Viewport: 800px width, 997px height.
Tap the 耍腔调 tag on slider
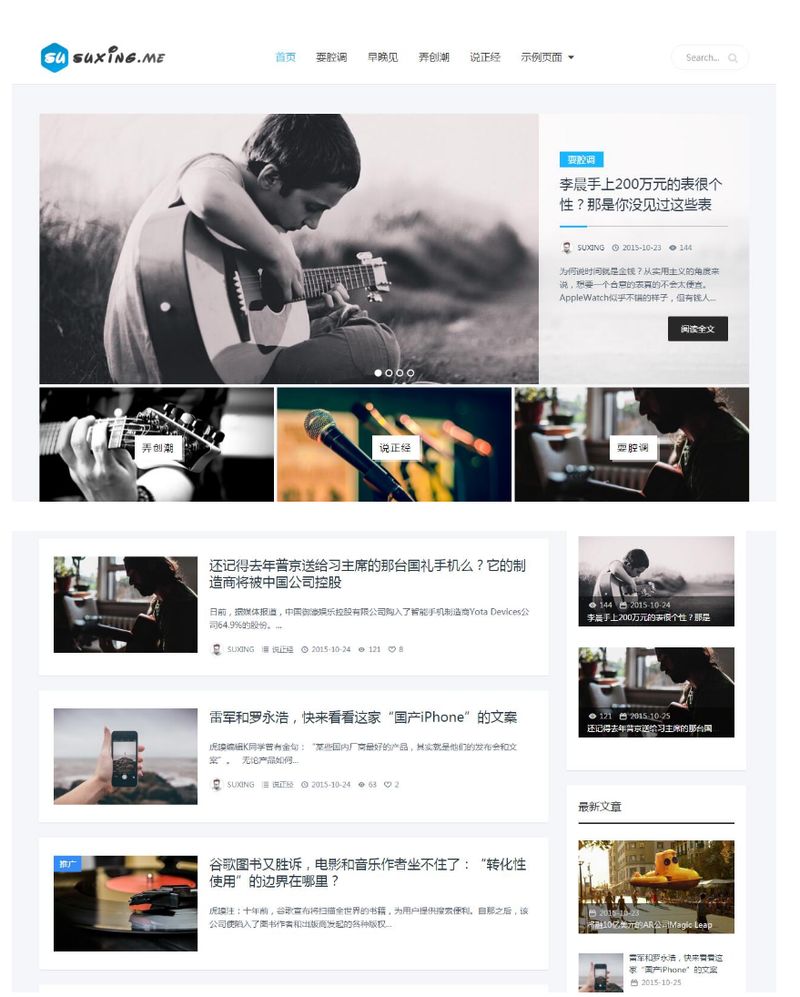581,159
